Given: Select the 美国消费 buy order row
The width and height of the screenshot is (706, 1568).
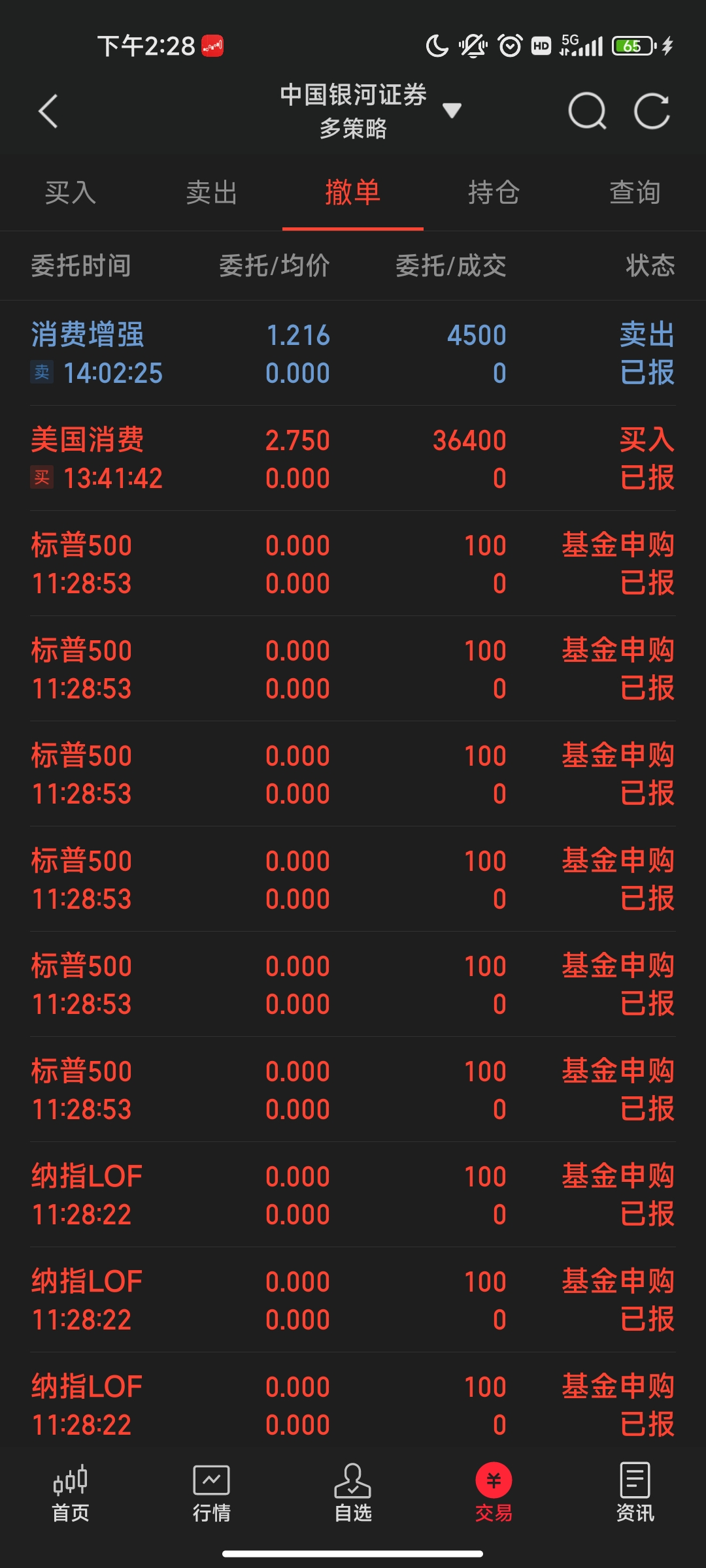Looking at the screenshot, I should pos(353,459).
